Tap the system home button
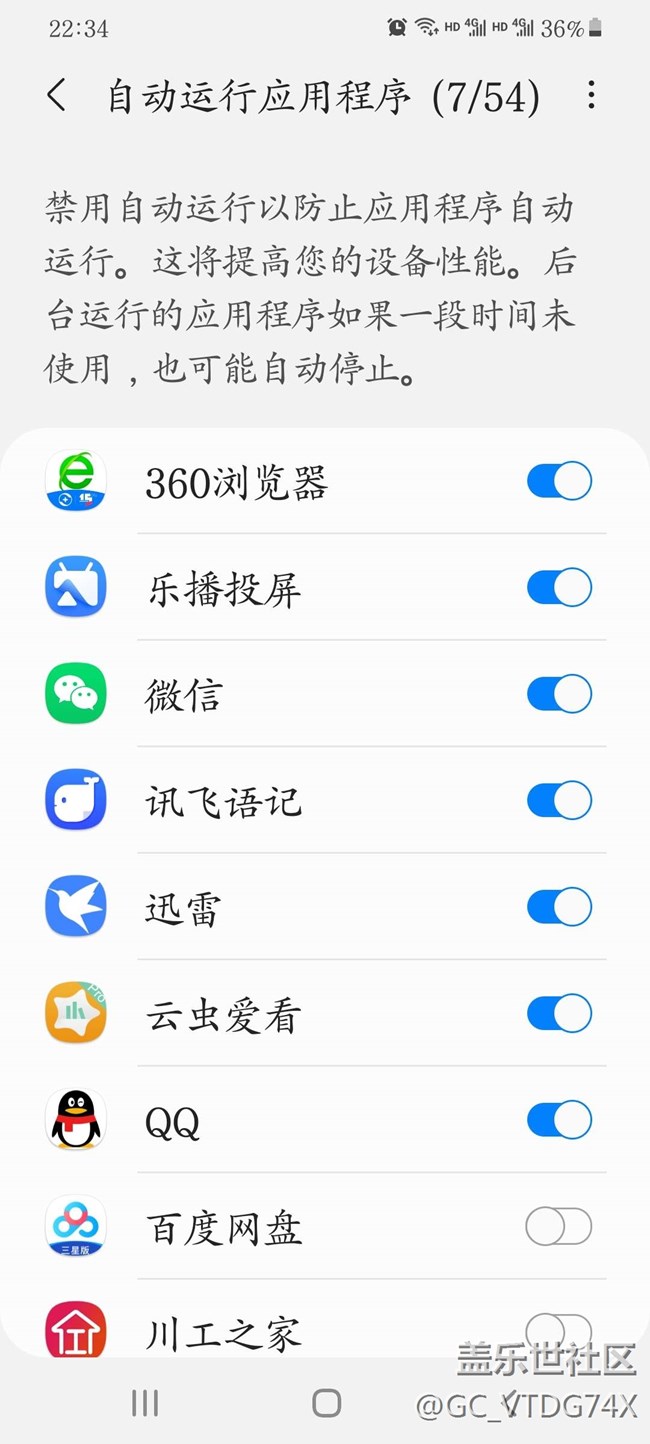Viewport: 650px width, 1444px height. 327,1403
